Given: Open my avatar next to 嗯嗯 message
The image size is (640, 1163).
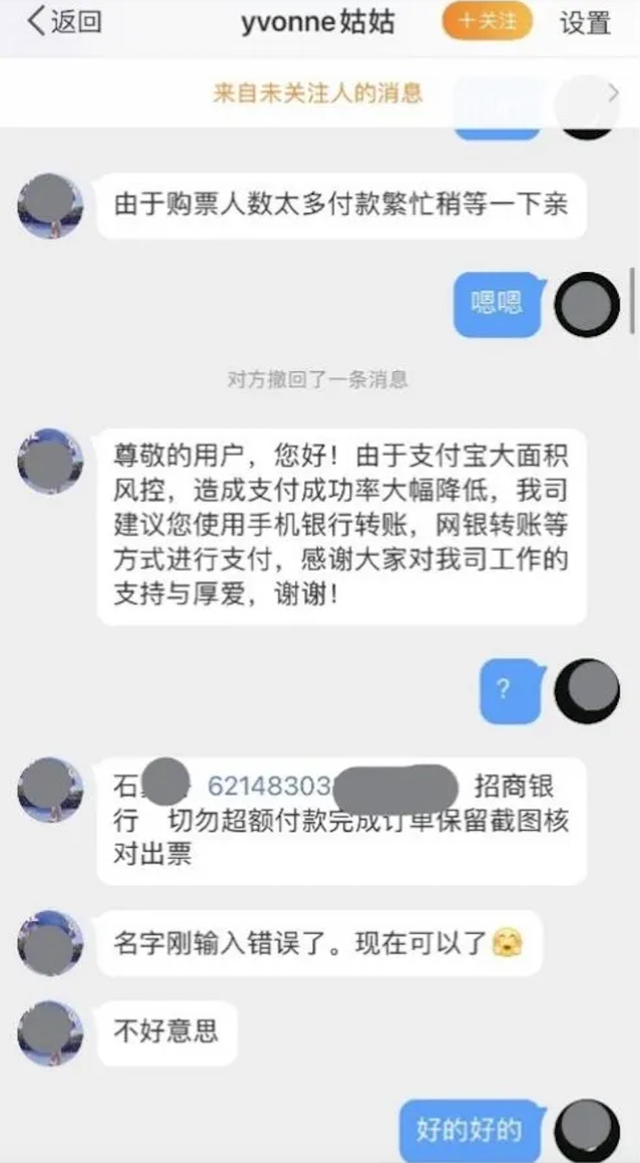Looking at the screenshot, I should (x=587, y=305).
